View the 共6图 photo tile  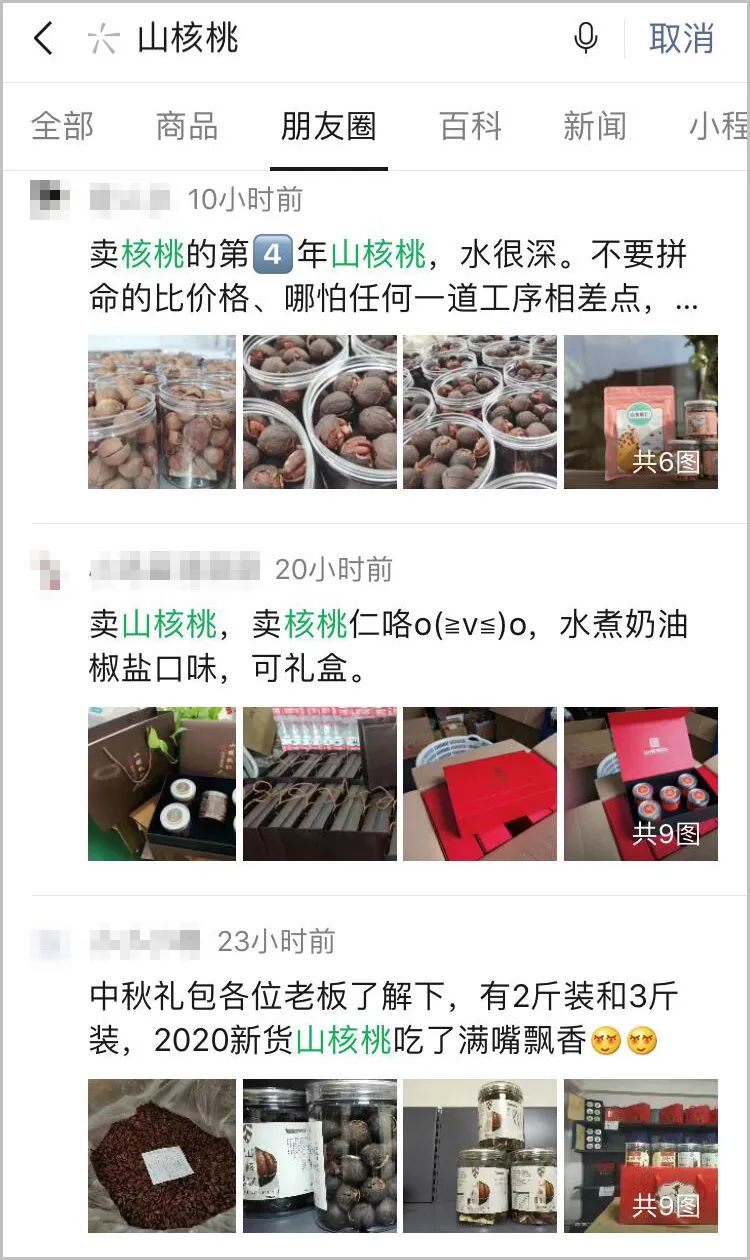[x=641, y=412]
